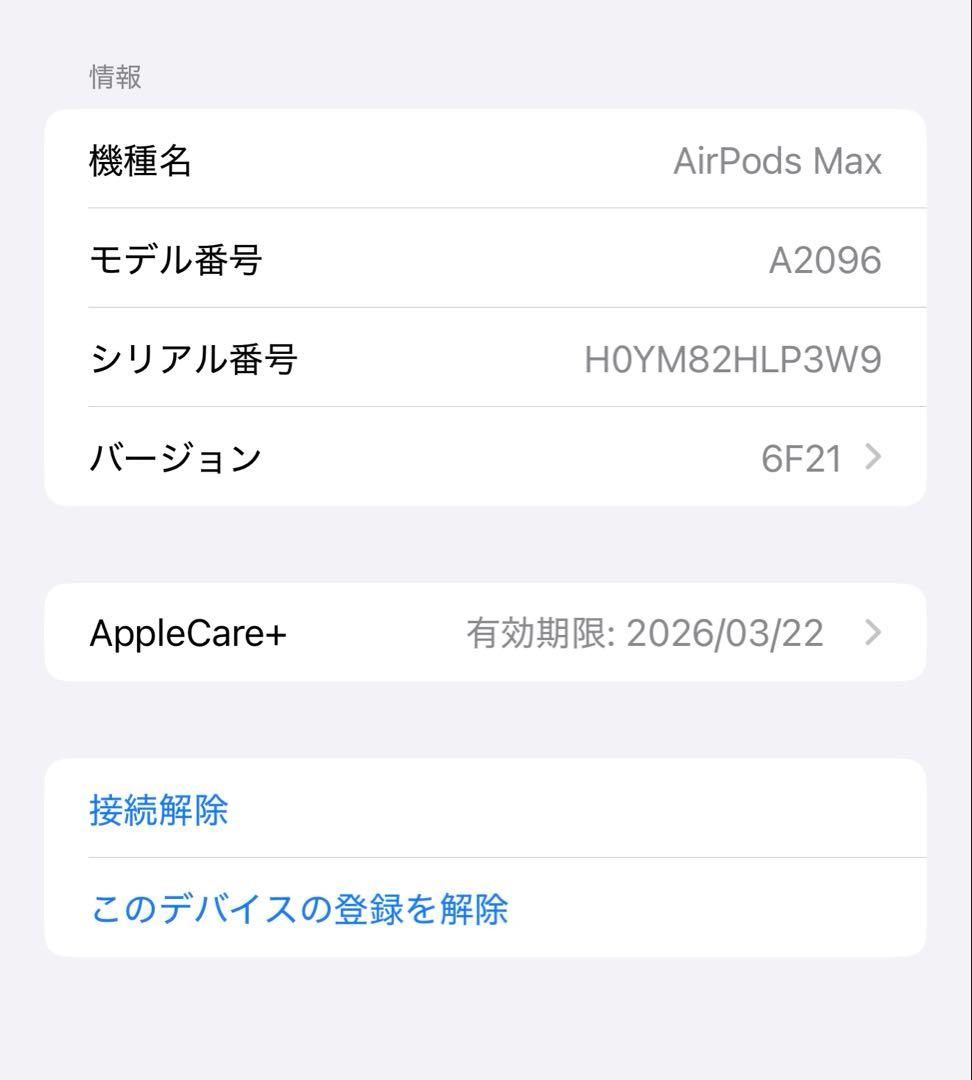972x1080 pixels.
Task: Click the AirPods Max model name text
Action: click(776, 160)
